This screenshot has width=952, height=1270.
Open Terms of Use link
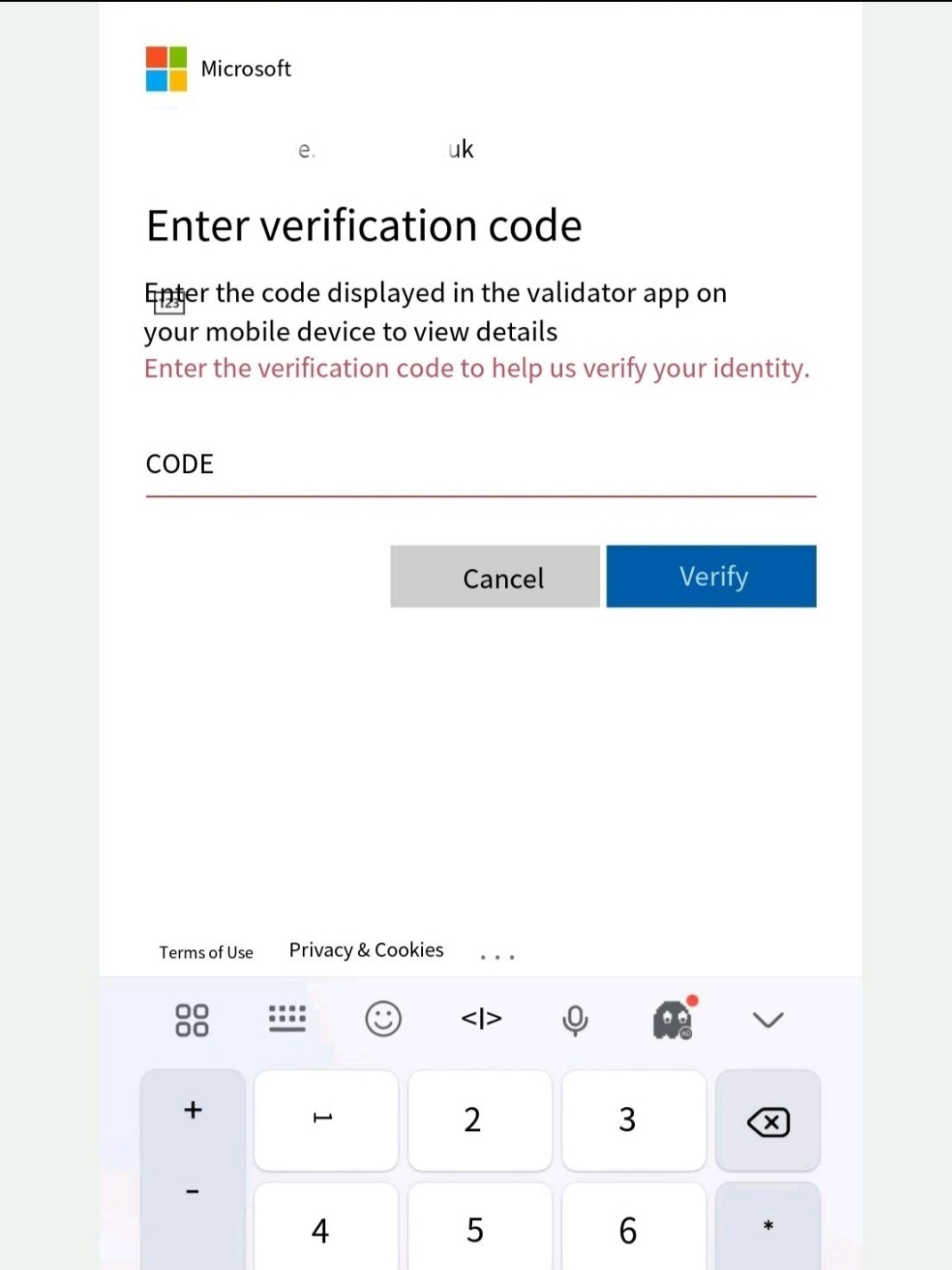[x=206, y=952]
